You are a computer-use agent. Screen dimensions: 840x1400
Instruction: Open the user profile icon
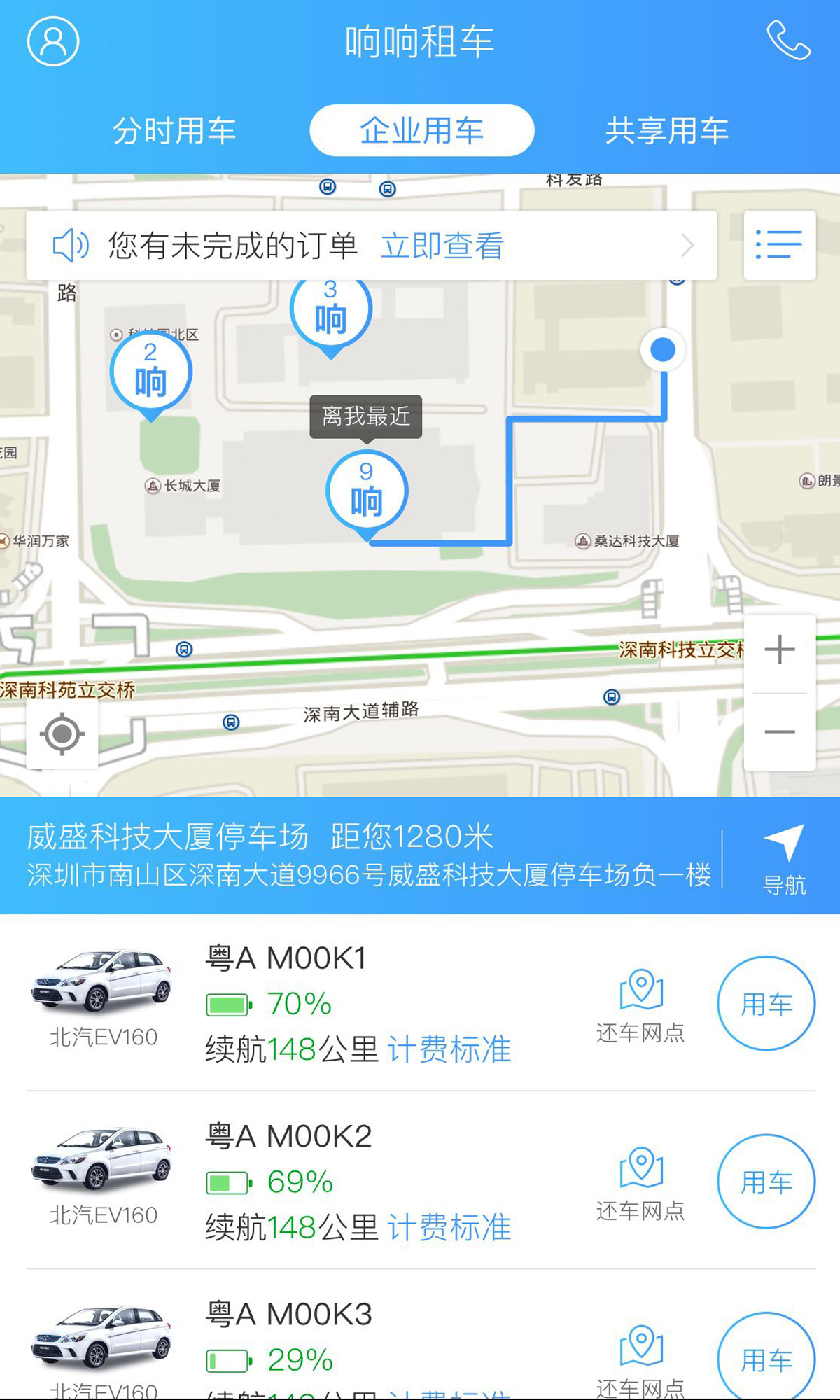click(53, 42)
